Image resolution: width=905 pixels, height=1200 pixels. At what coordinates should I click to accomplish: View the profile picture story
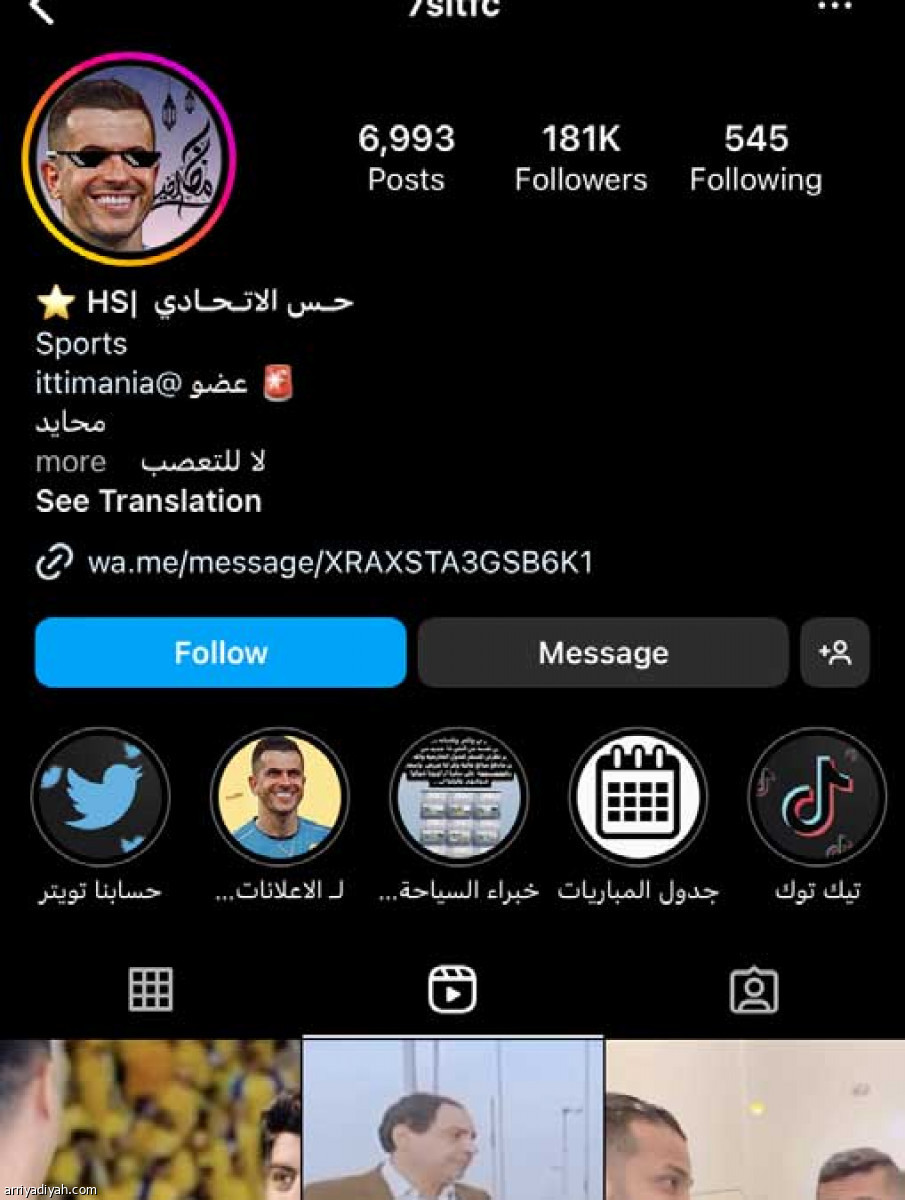coord(128,160)
